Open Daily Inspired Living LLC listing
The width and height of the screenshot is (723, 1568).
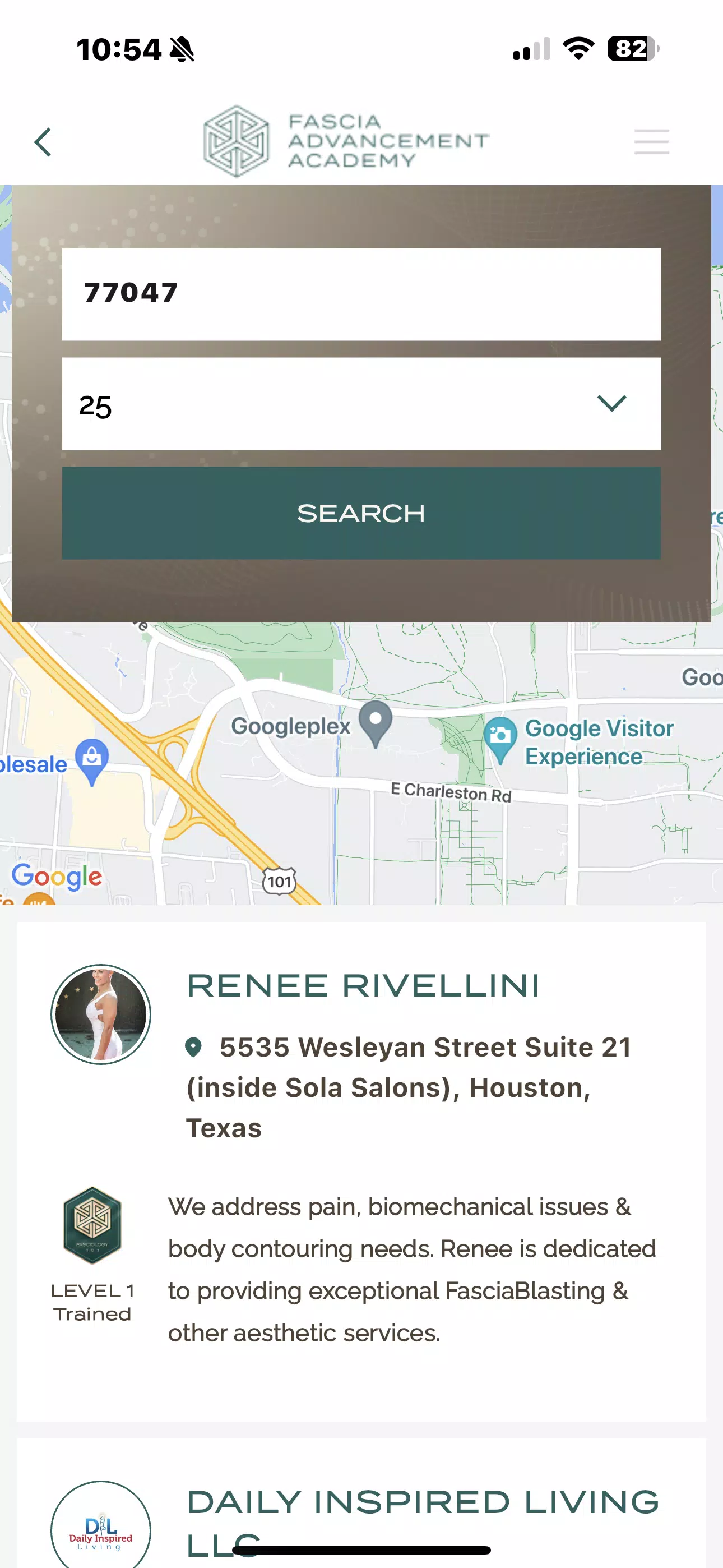tap(423, 1502)
